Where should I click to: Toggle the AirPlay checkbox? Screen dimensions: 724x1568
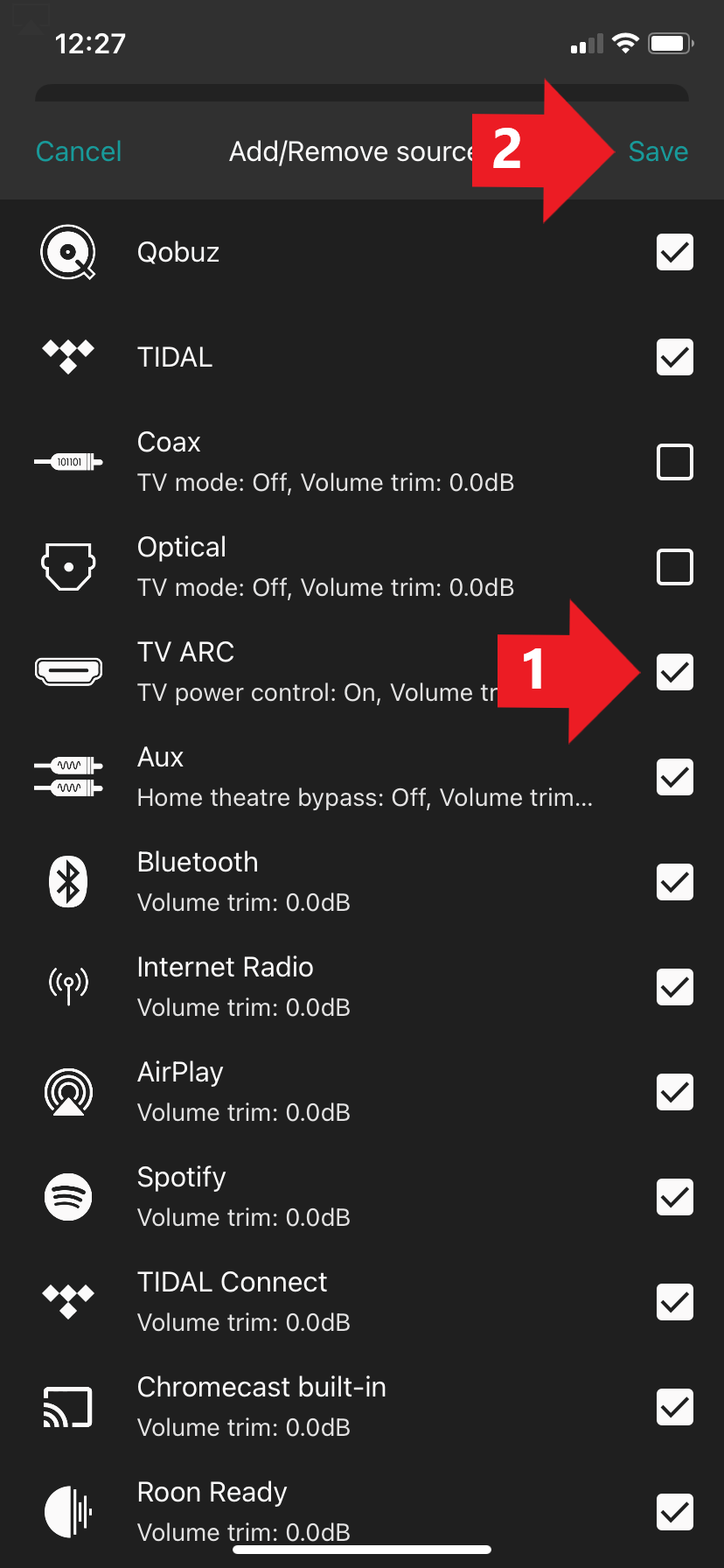tap(674, 1092)
